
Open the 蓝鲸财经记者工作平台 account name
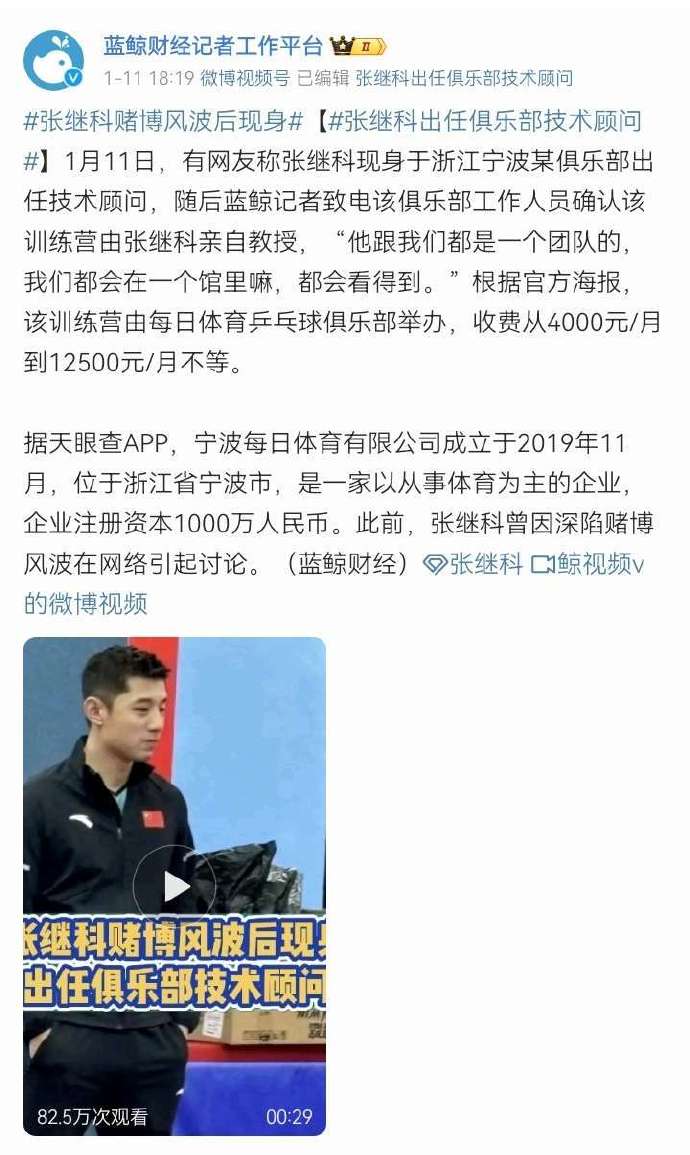pos(213,46)
